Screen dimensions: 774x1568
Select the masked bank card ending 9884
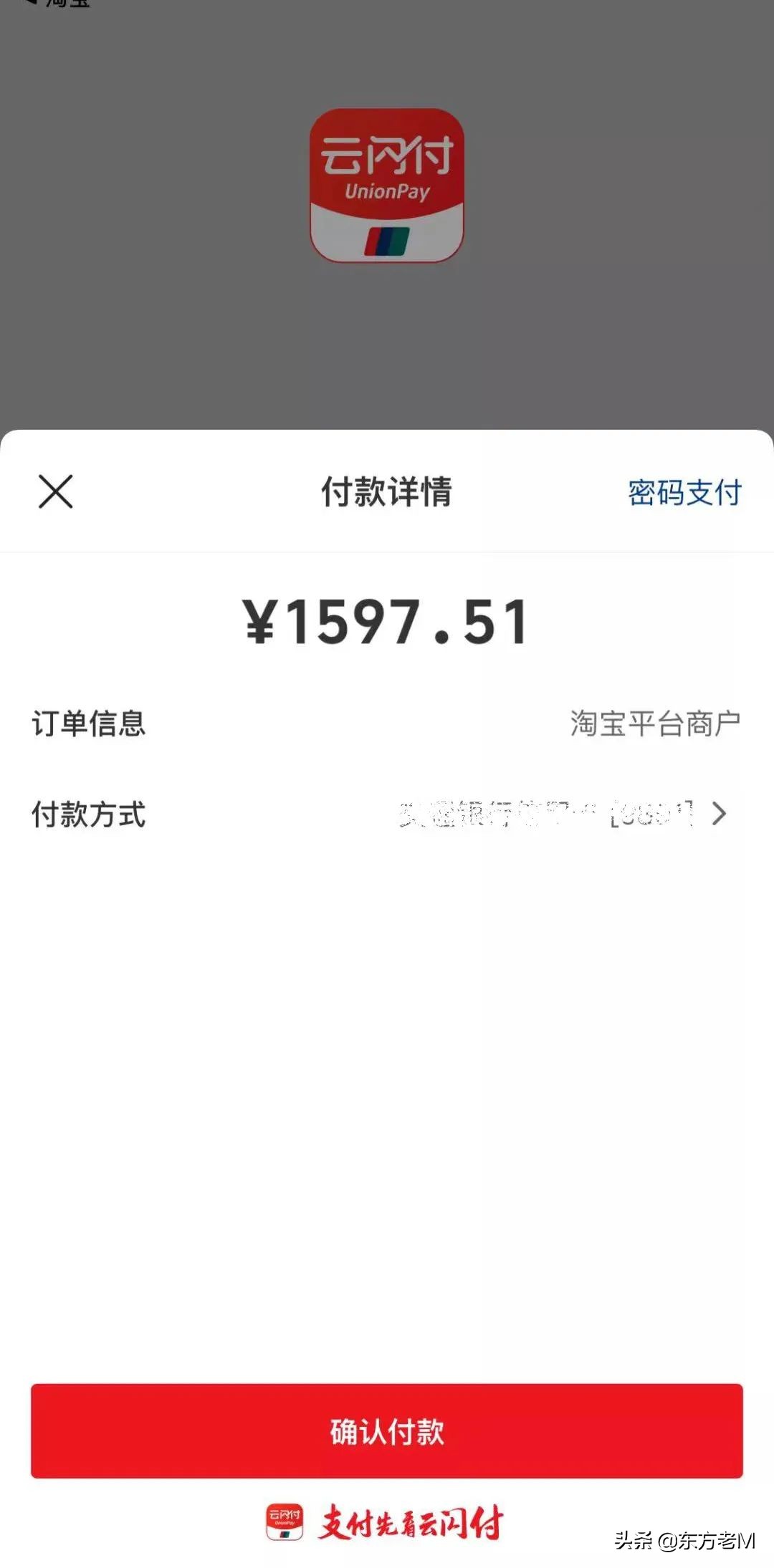[545, 814]
